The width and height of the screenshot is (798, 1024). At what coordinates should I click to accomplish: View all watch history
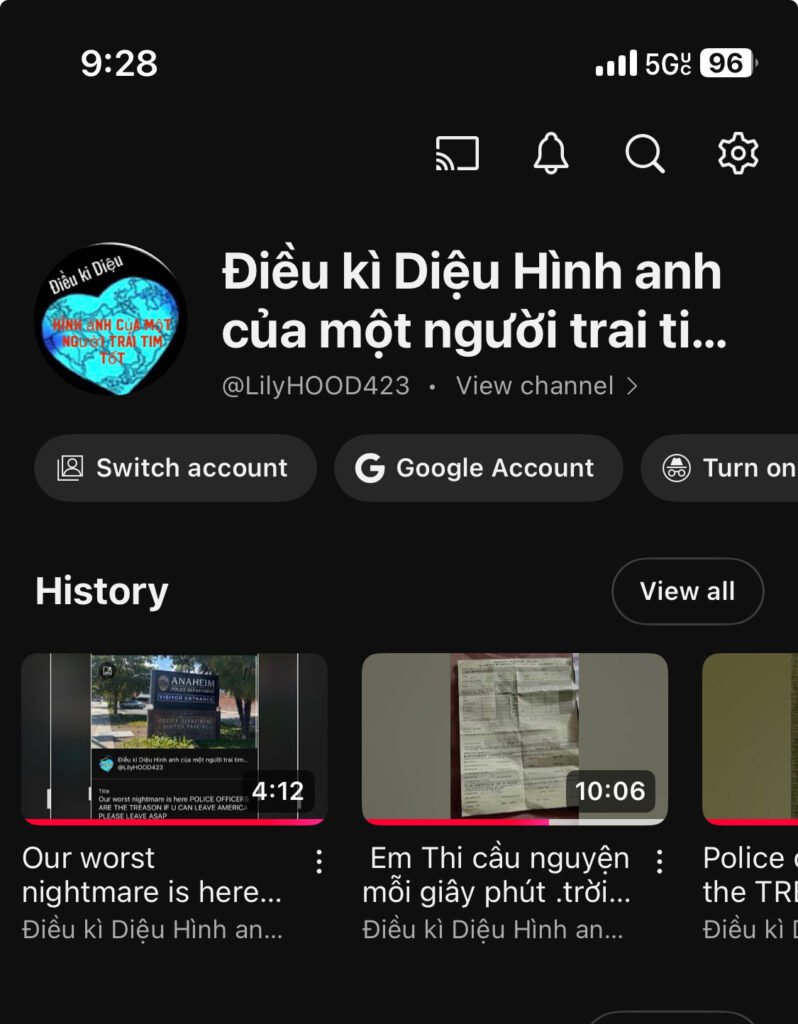click(x=687, y=591)
